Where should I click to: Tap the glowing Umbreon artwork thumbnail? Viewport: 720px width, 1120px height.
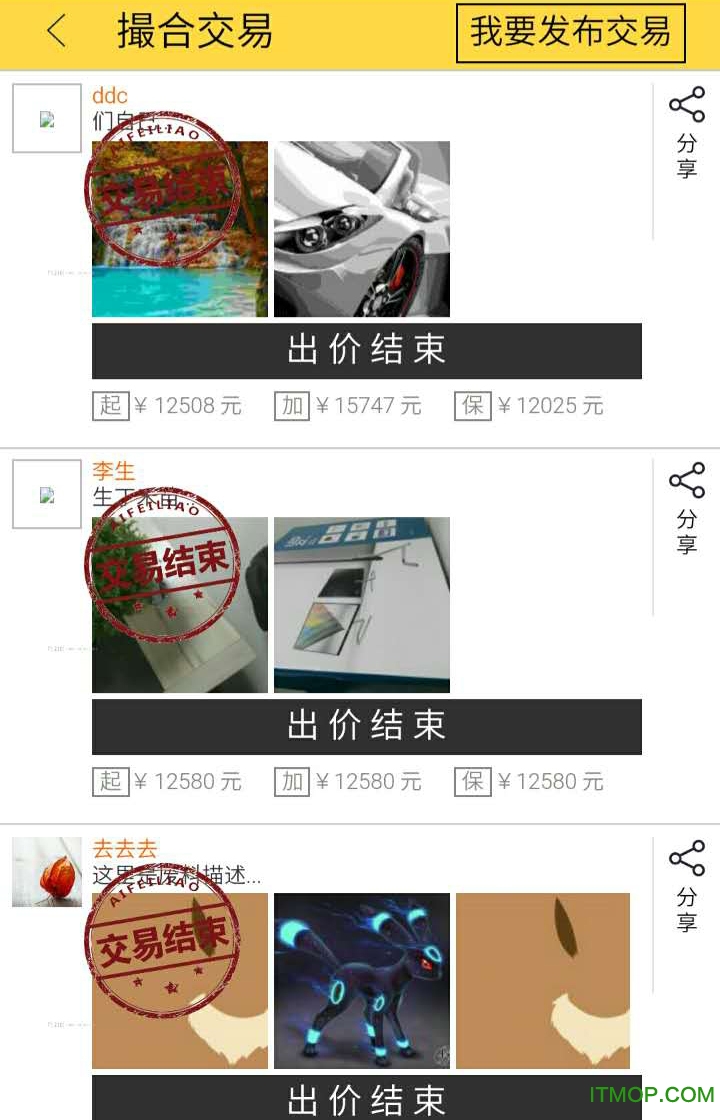(361, 980)
